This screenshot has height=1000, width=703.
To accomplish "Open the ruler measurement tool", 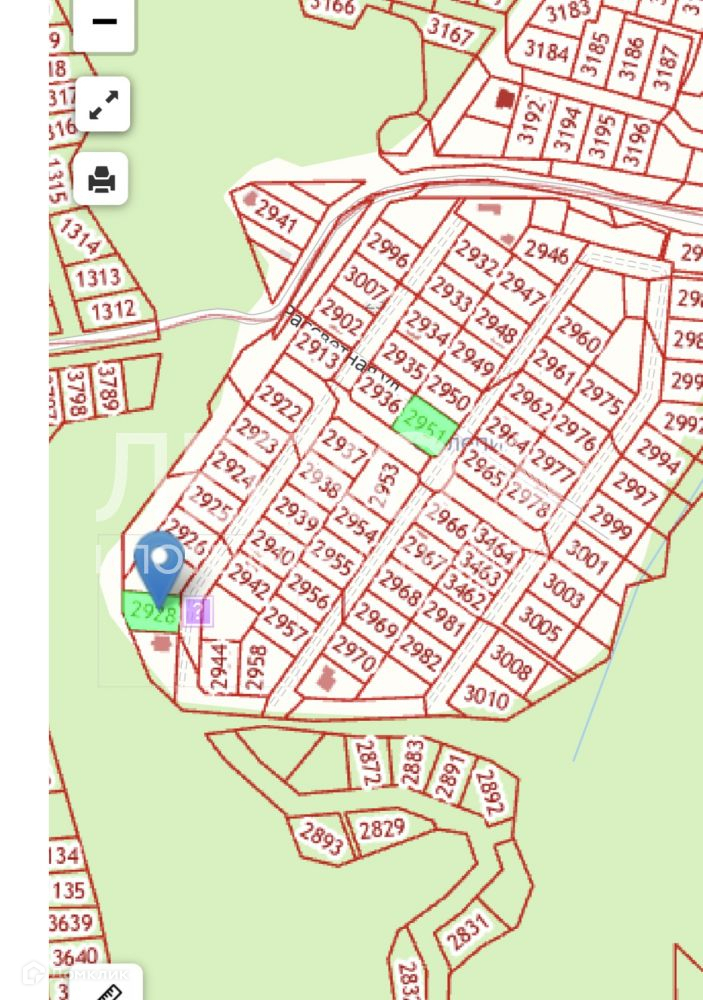I will (107, 988).
